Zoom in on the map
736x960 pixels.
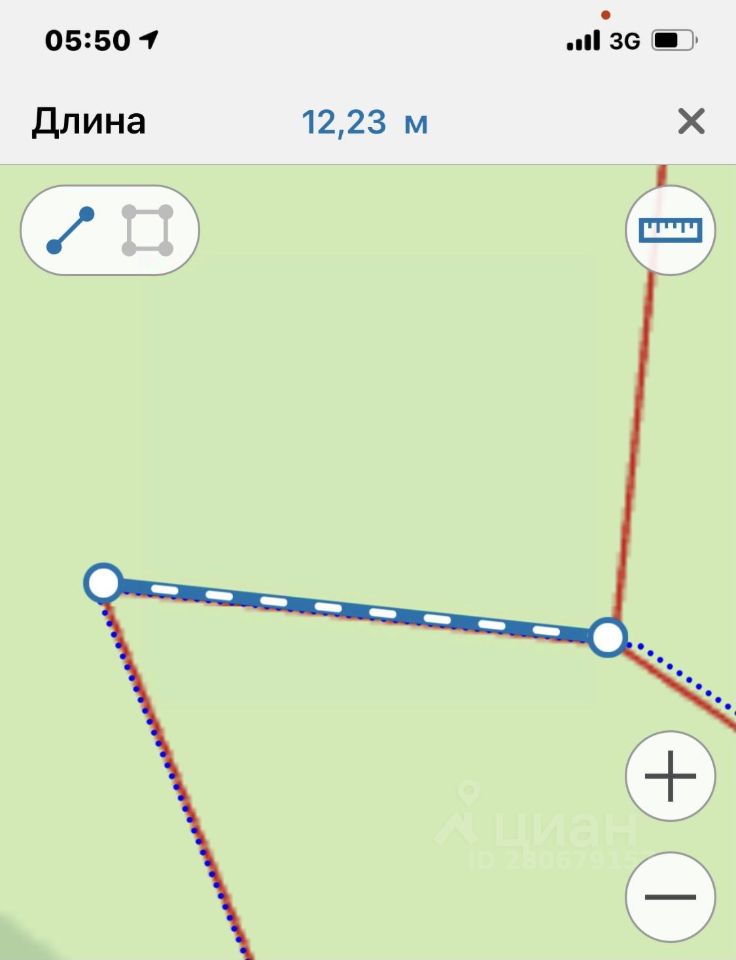tap(670, 776)
